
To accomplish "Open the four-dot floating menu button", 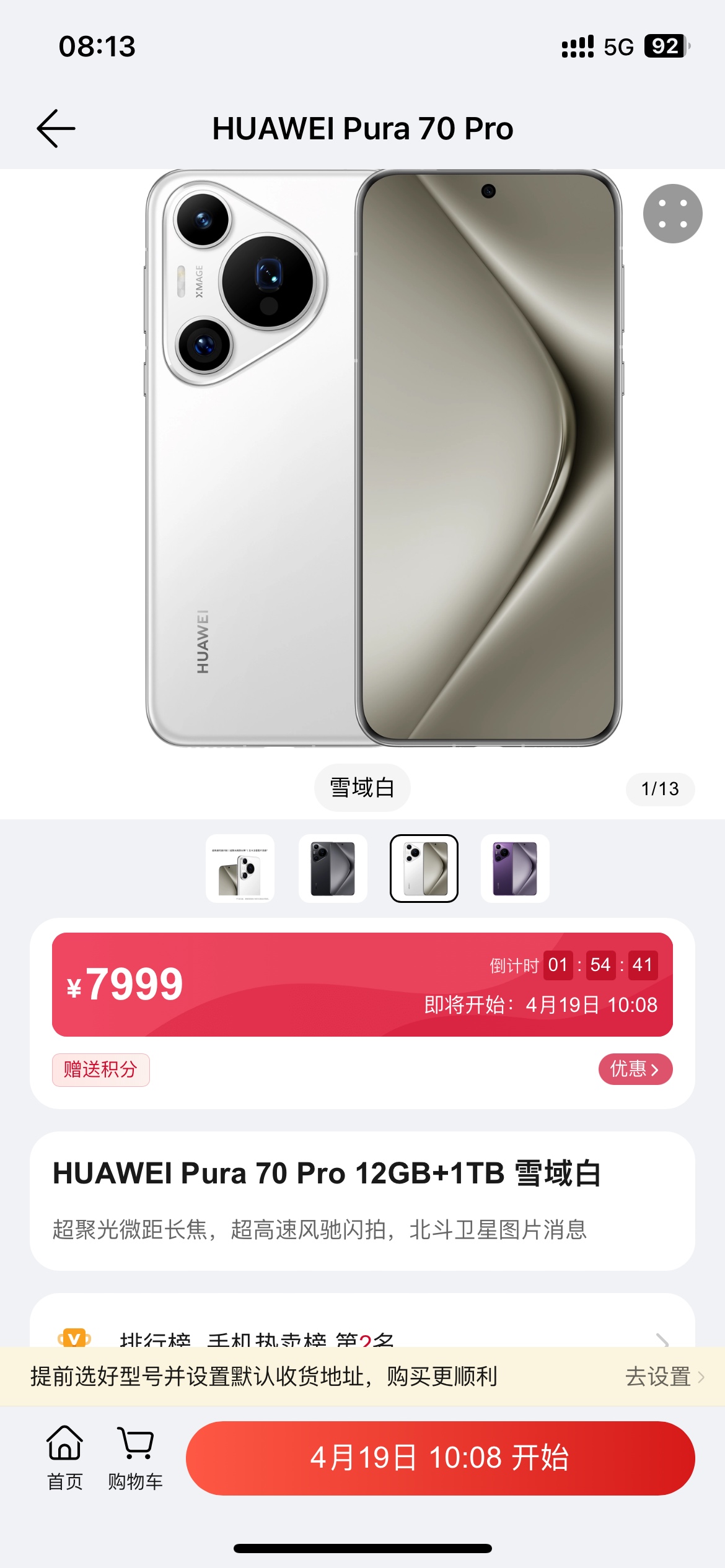I will [672, 214].
